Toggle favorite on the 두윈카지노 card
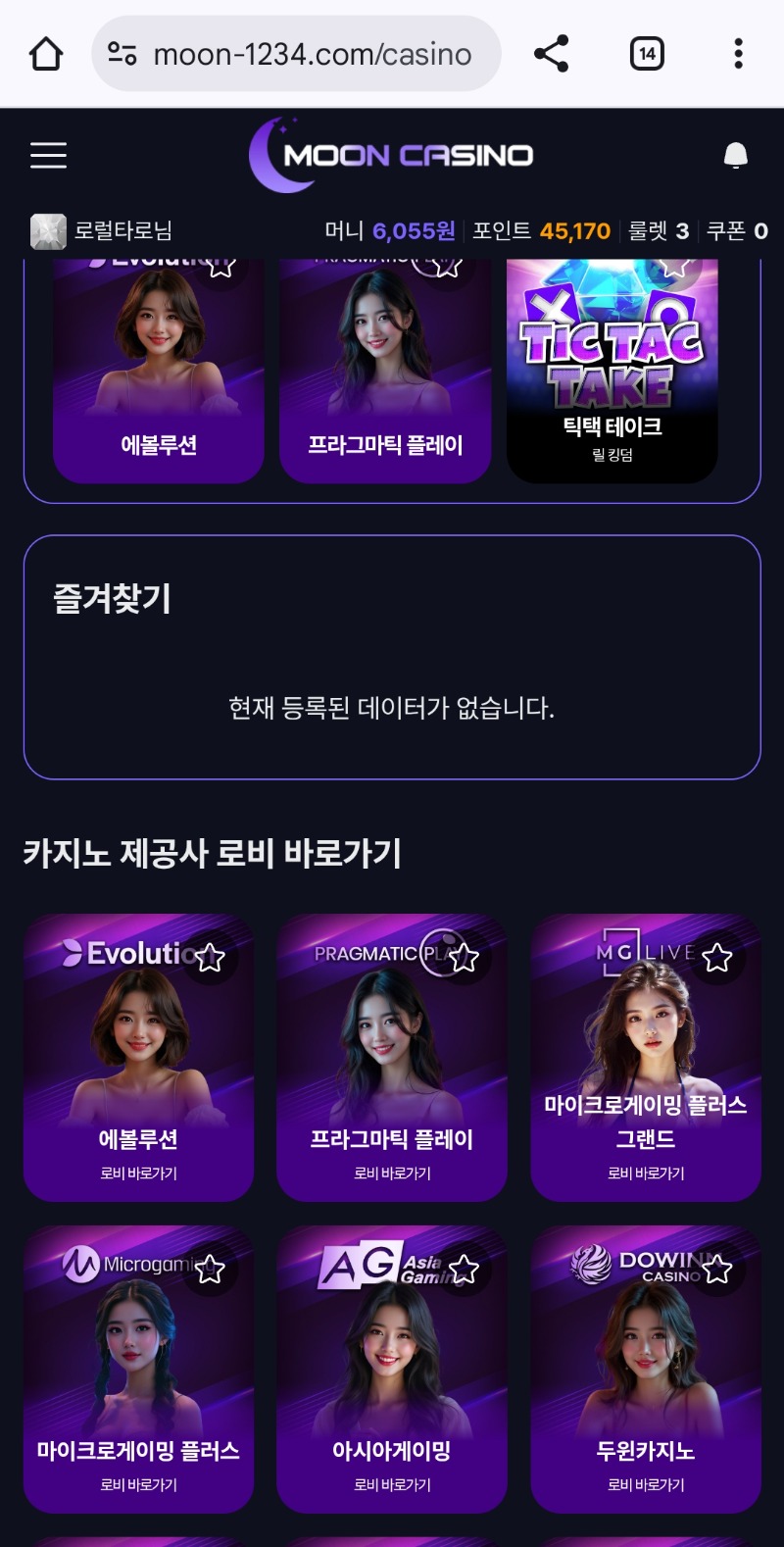784x1547 pixels. pyautogui.click(x=716, y=1268)
